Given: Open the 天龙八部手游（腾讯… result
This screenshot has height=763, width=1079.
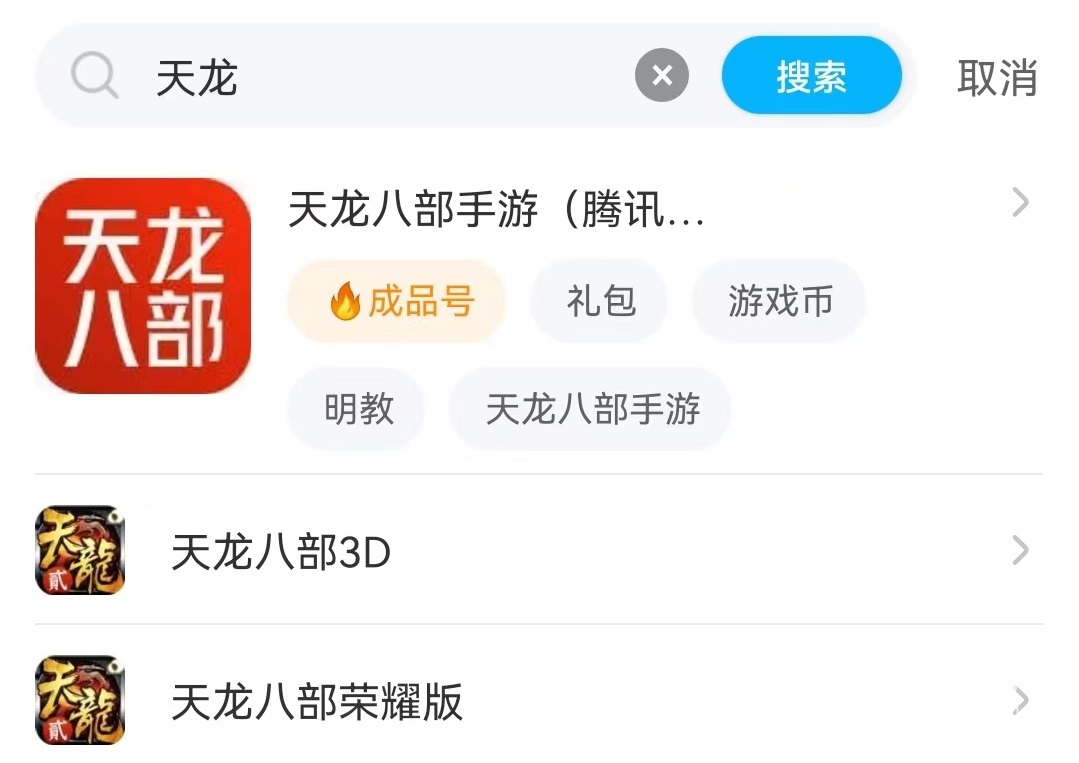Looking at the screenshot, I should coord(497,210).
